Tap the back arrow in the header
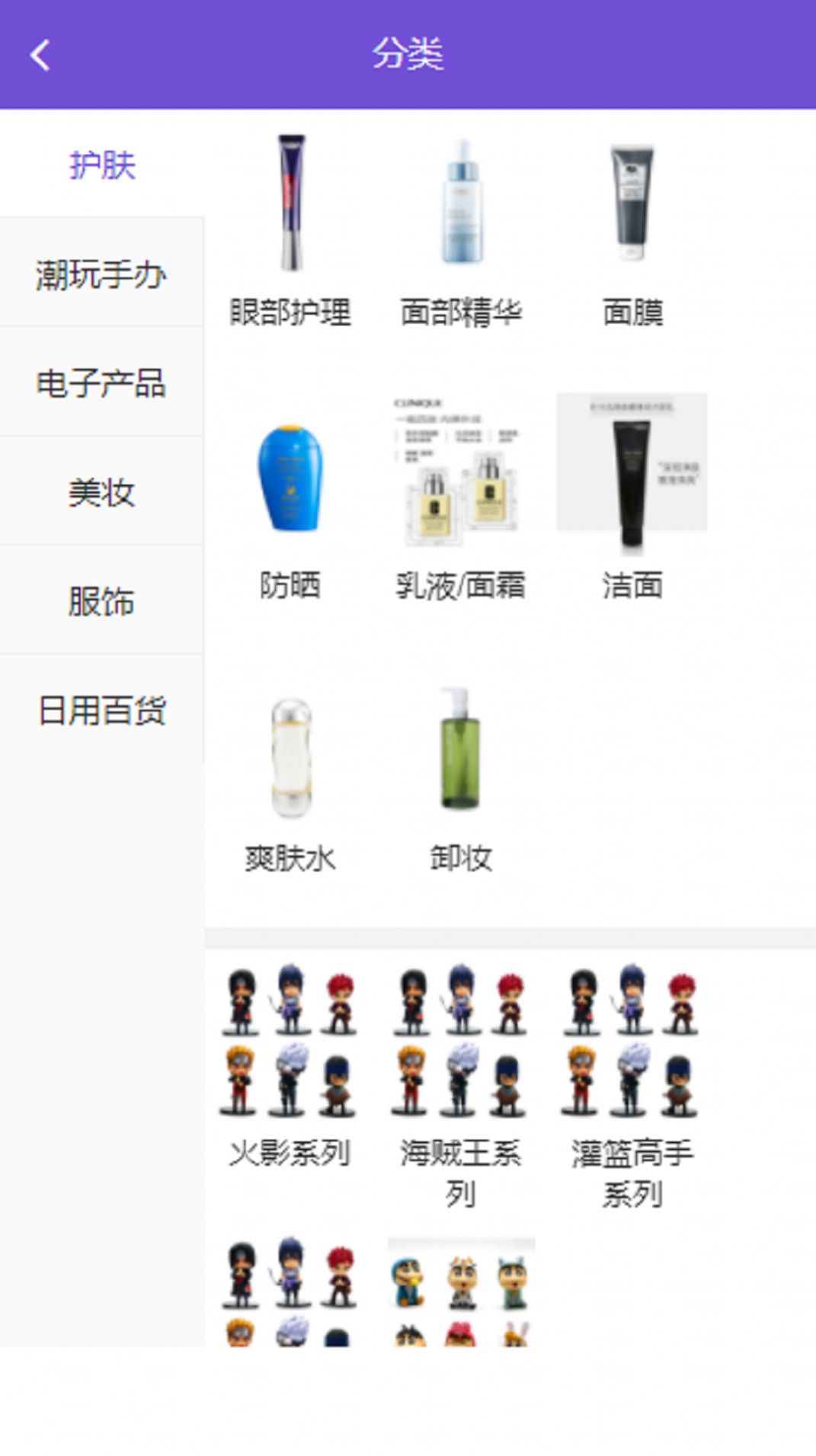816x1456 pixels. click(x=39, y=53)
